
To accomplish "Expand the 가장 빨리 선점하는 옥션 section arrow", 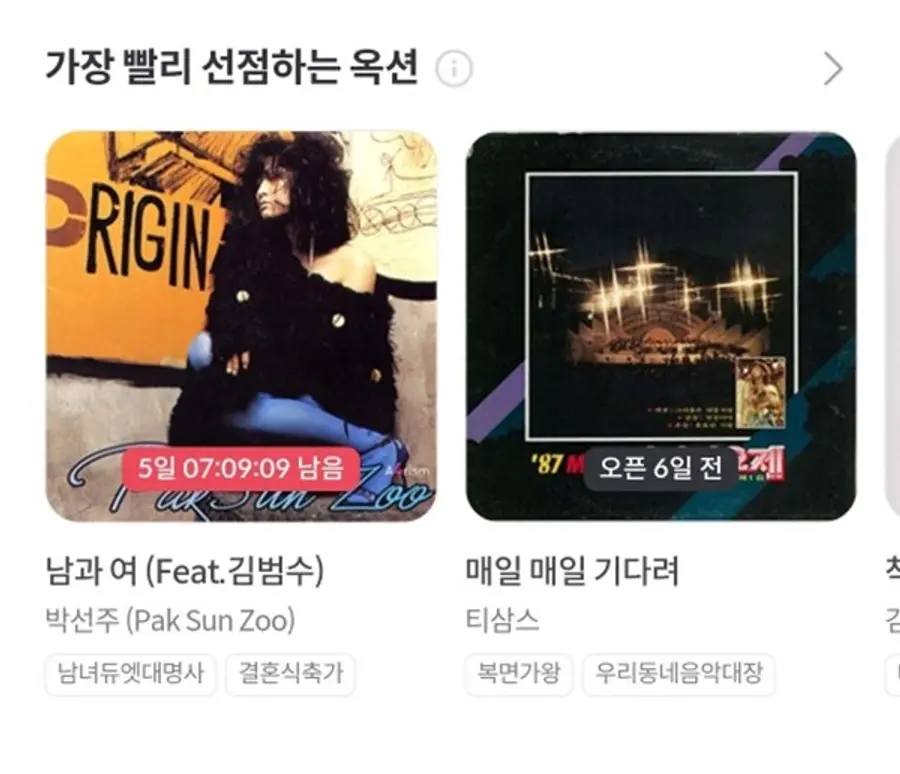I will [832, 69].
